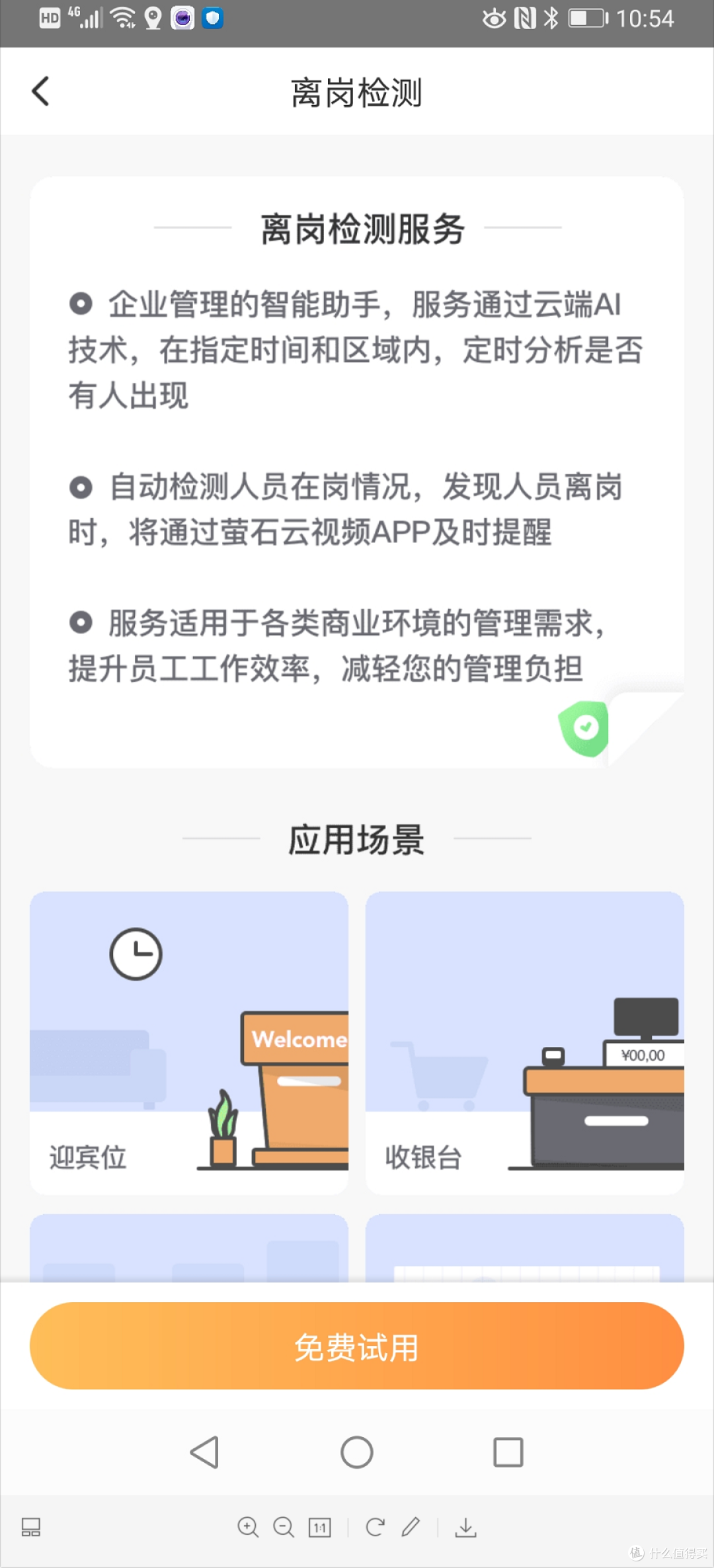This screenshot has width=714, height=1568.
Task: Rotate the image
Action: click(x=375, y=1527)
